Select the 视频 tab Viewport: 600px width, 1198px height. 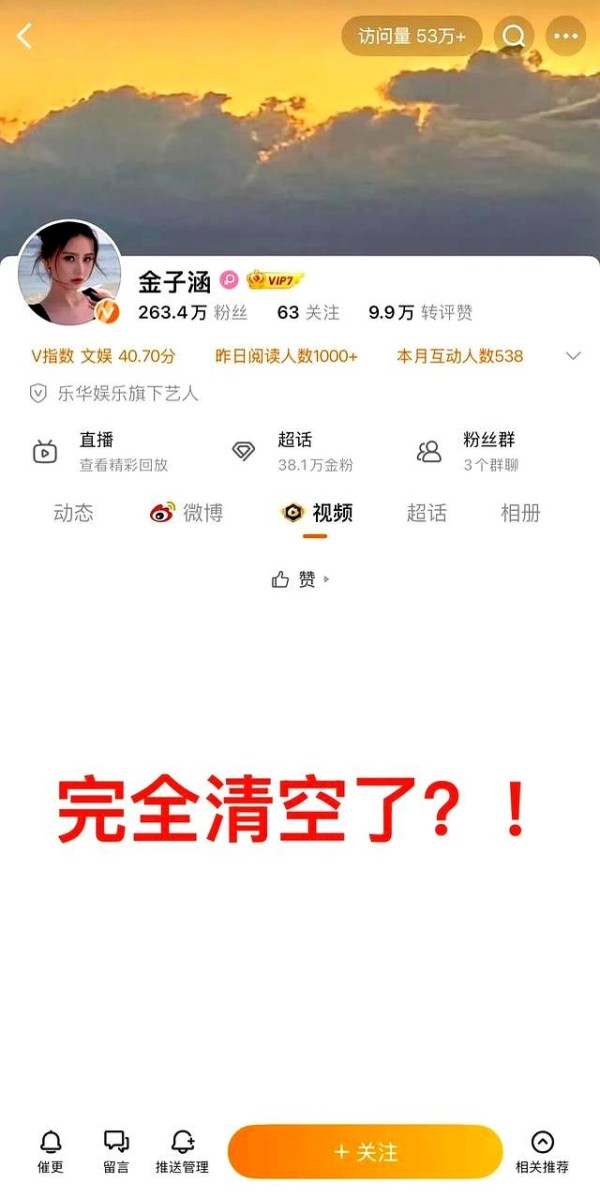pyautogui.click(x=316, y=513)
